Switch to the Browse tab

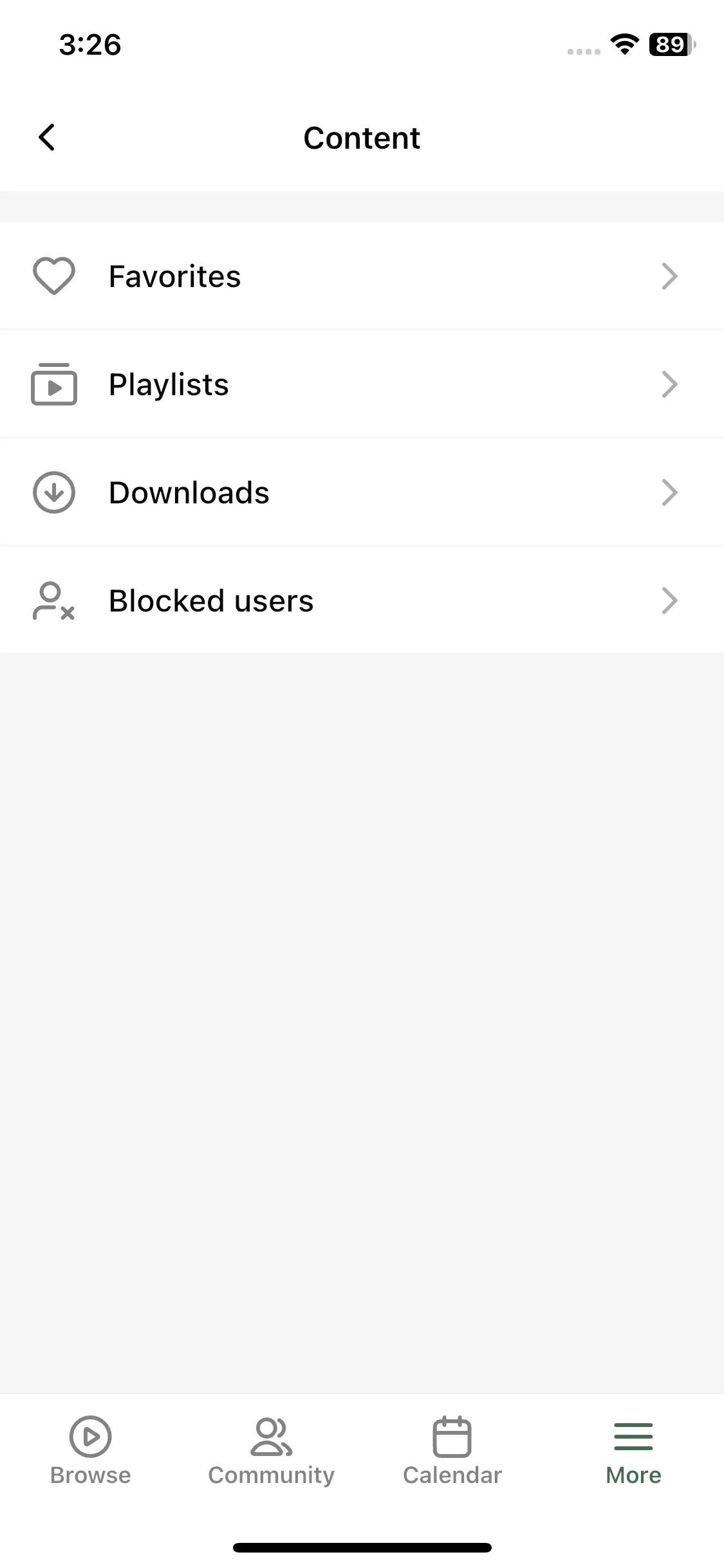(90, 1450)
